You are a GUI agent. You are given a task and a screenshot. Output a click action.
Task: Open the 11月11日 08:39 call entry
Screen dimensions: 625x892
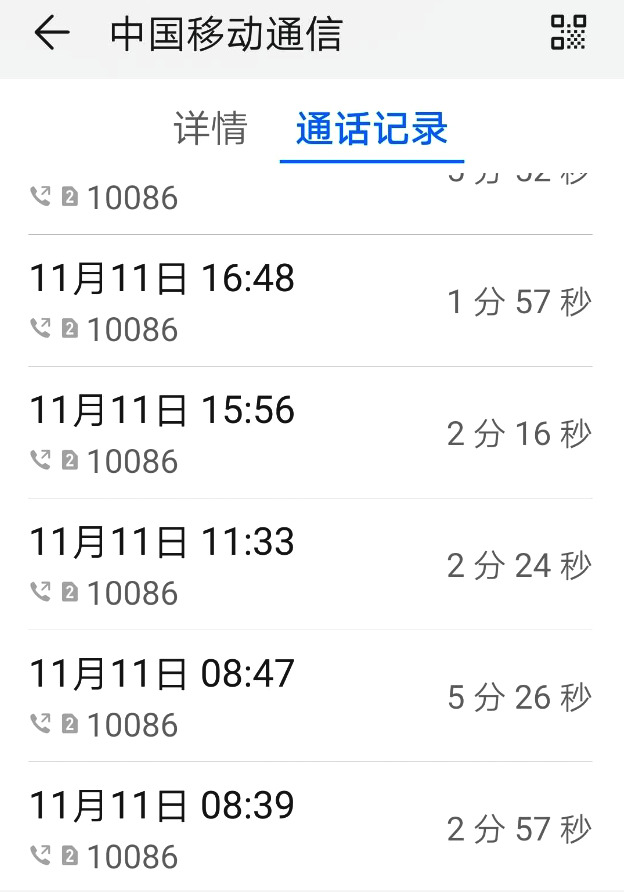[310, 828]
